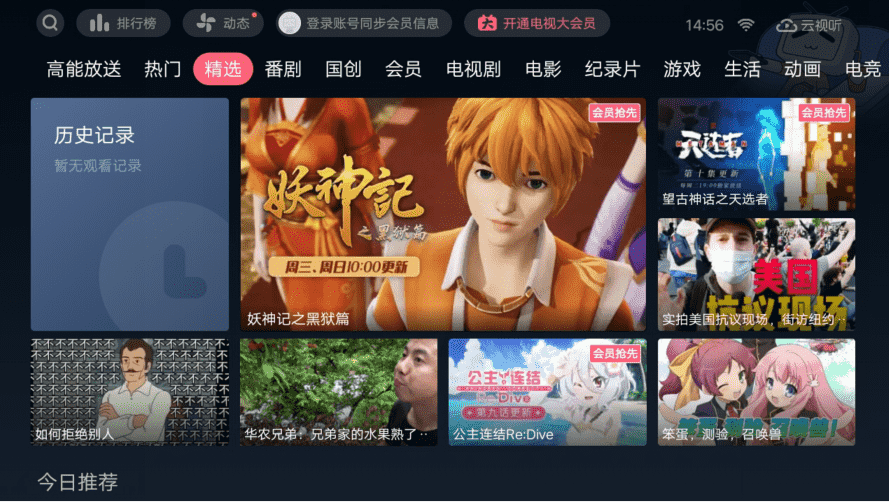Watch 实拍美国抗议现场 video
889x502 pixels.
pos(756,274)
